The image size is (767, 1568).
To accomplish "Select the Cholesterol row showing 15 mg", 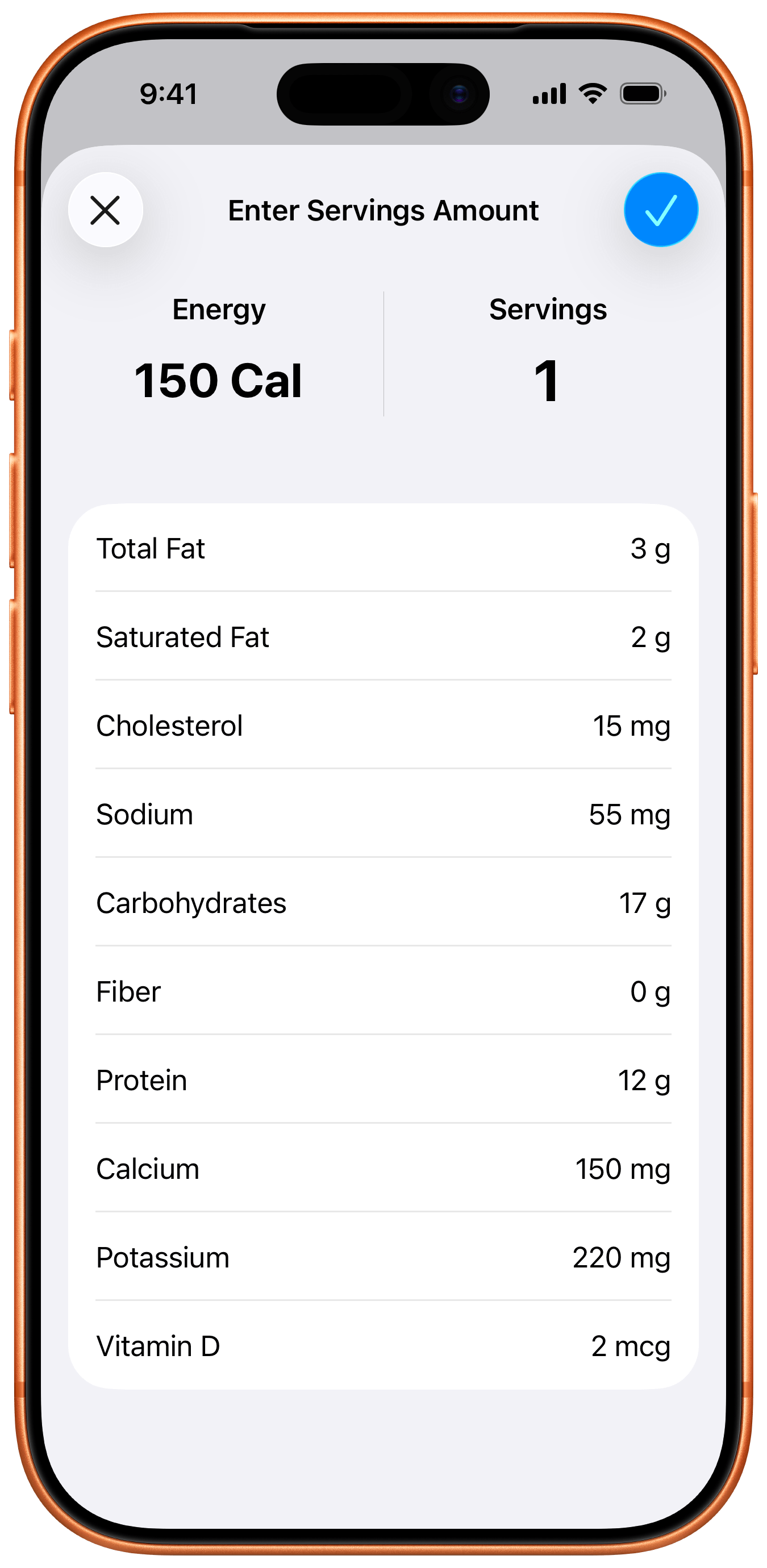I will pyautogui.click(x=383, y=725).
